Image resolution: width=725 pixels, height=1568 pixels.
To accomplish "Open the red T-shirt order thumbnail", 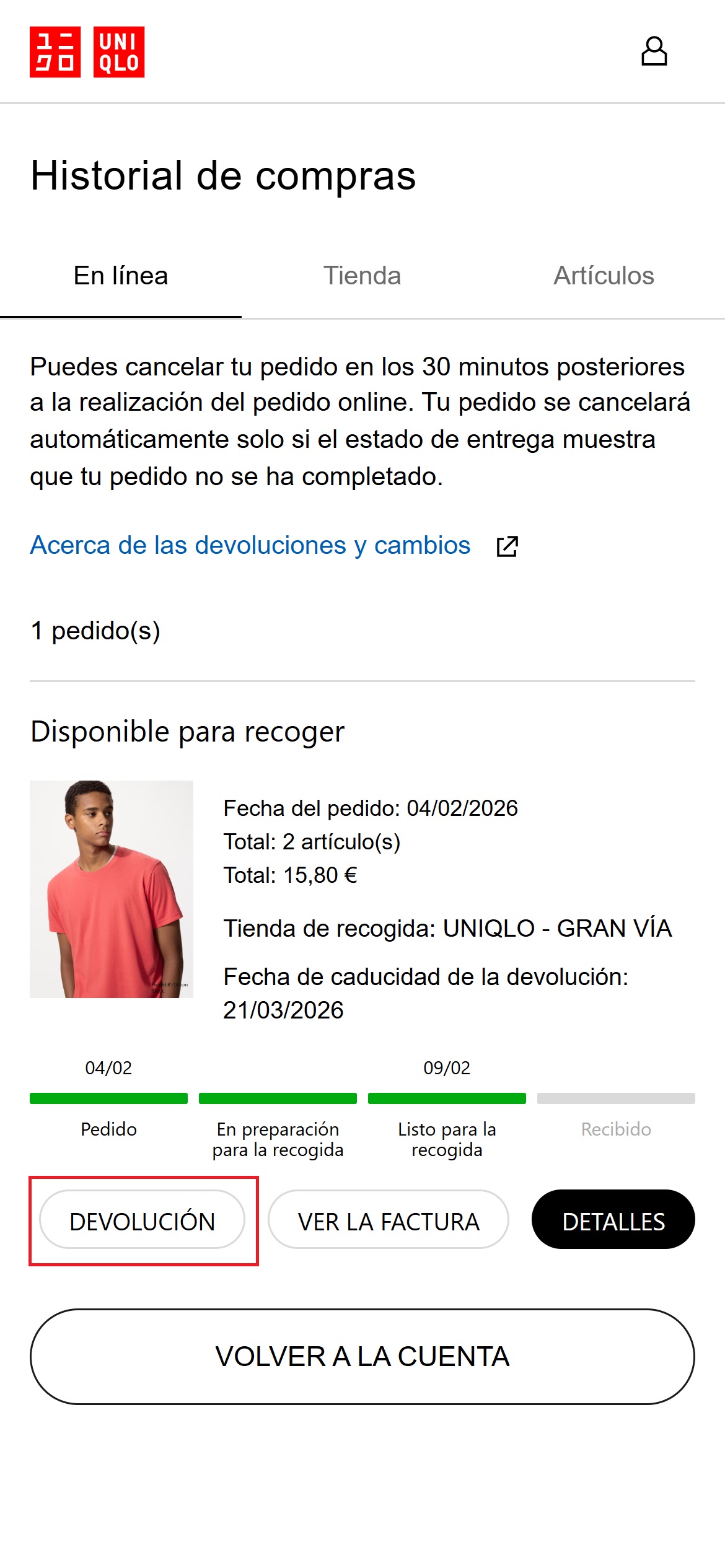I will click(112, 889).
